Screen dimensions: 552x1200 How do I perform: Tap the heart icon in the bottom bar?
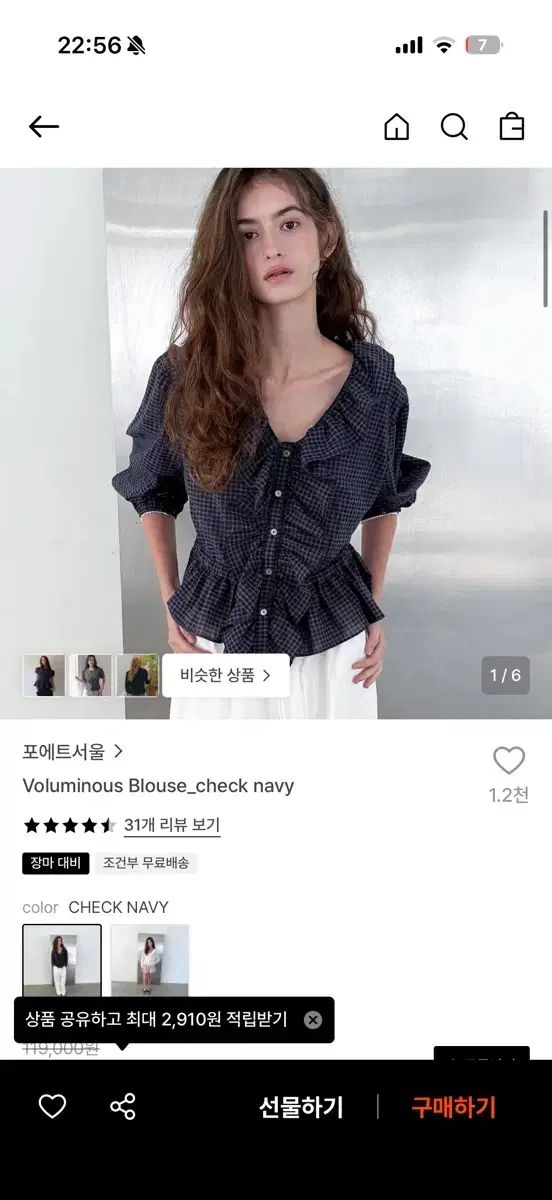(52, 1106)
